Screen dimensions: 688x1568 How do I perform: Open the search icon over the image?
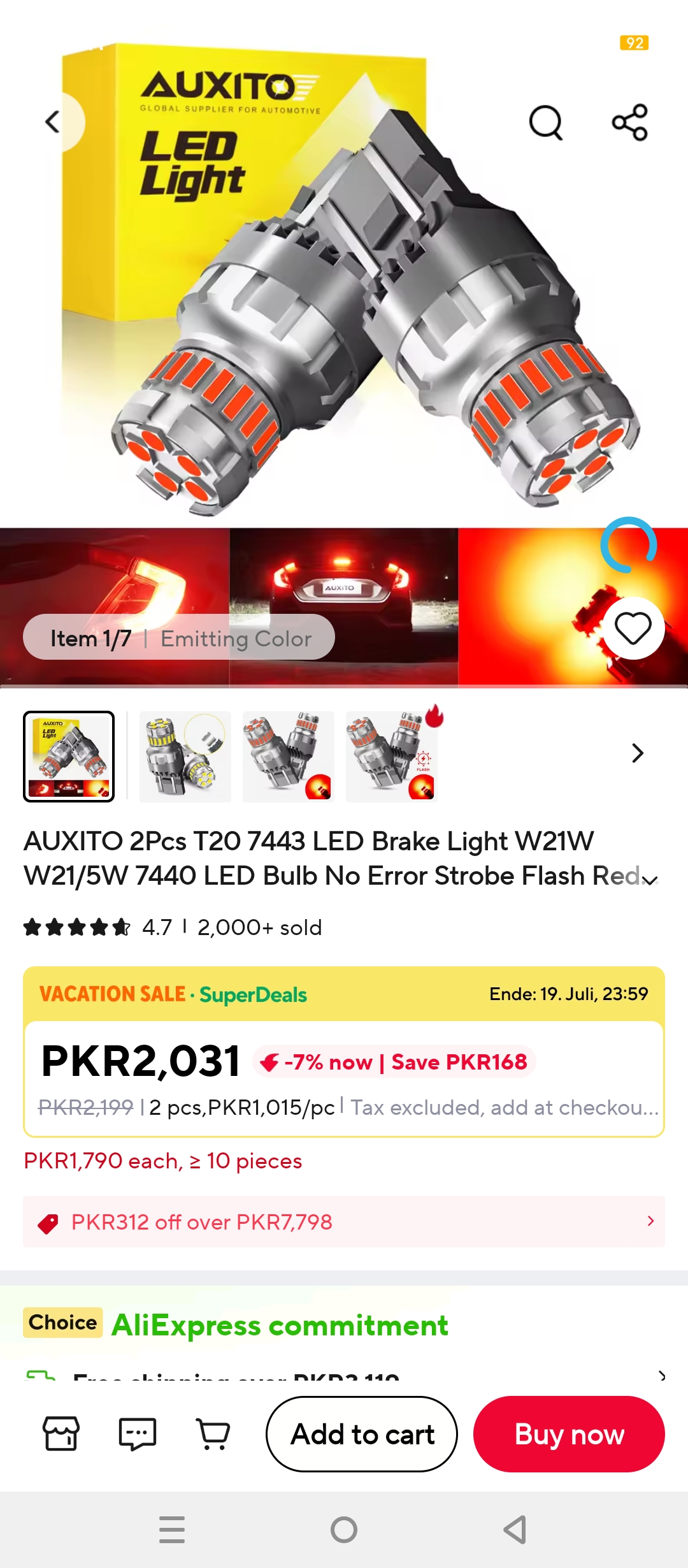pos(546,122)
